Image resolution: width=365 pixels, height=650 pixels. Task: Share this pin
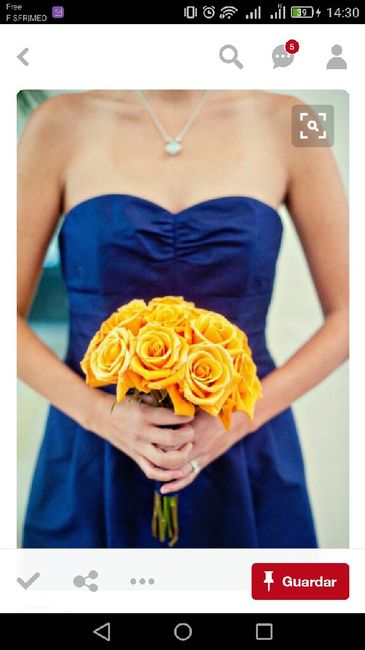click(86, 581)
